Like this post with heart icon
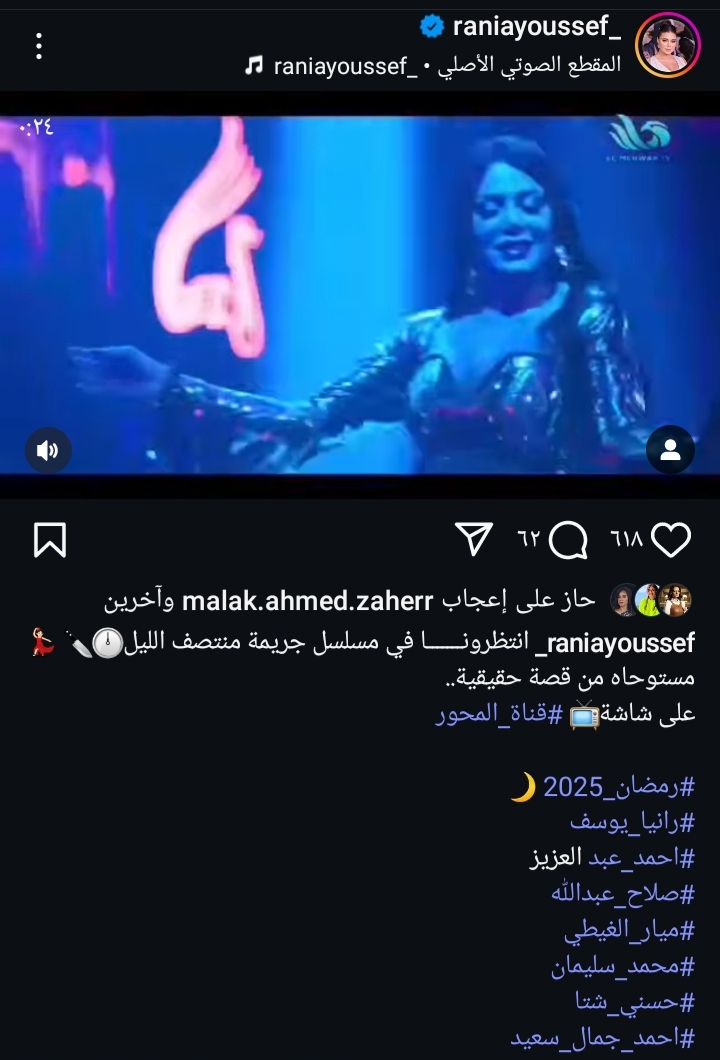This screenshot has height=1060, width=720. click(671, 540)
